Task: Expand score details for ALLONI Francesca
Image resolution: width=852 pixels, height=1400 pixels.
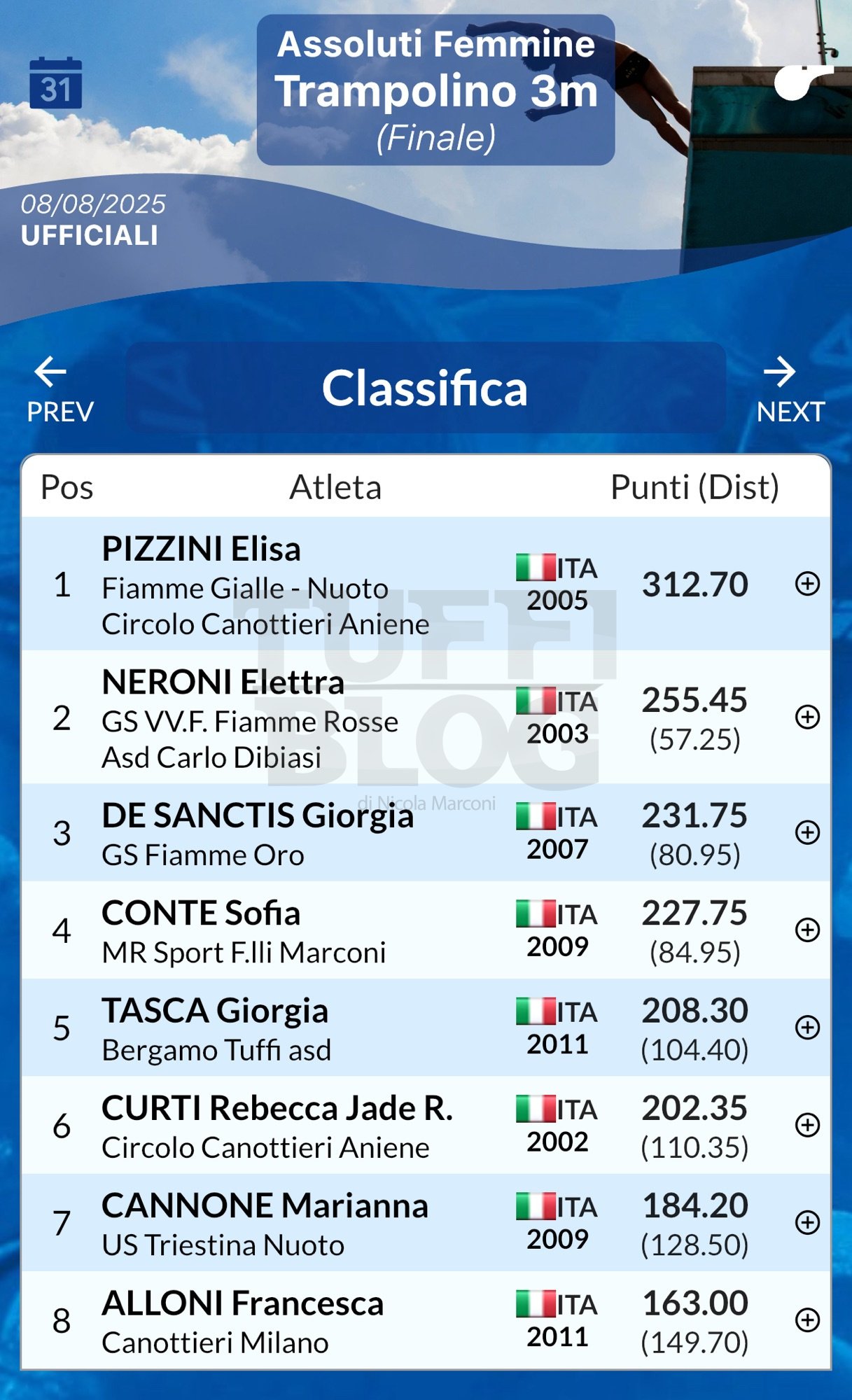Action: 807,1319
